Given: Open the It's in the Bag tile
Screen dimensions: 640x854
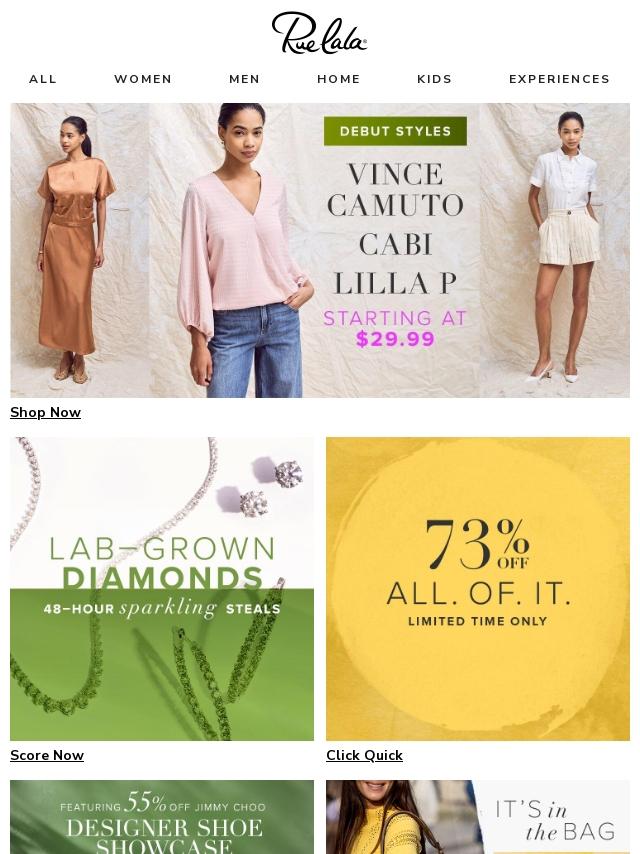Looking at the screenshot, I should (x=478, y=817).
